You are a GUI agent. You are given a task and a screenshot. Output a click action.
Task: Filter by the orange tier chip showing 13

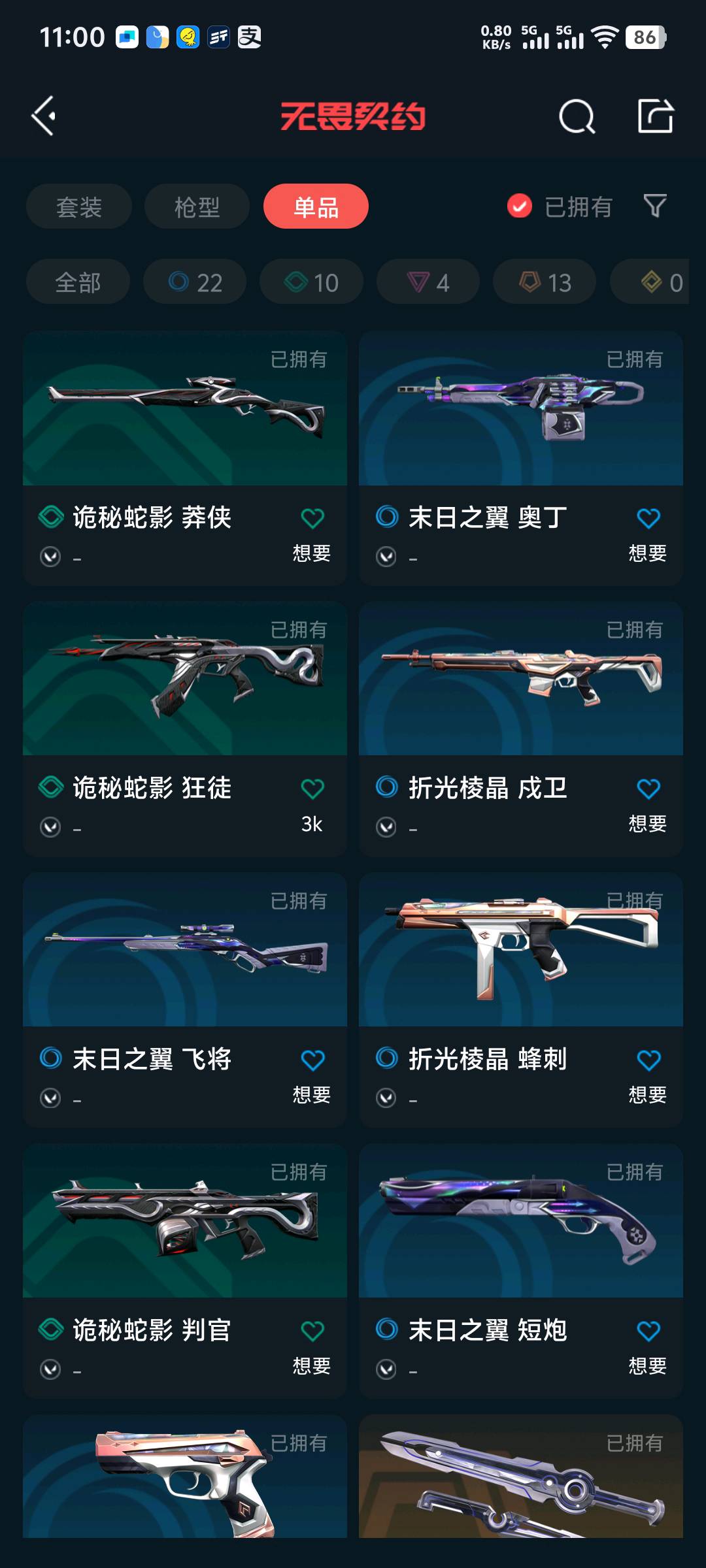point(545,282)
